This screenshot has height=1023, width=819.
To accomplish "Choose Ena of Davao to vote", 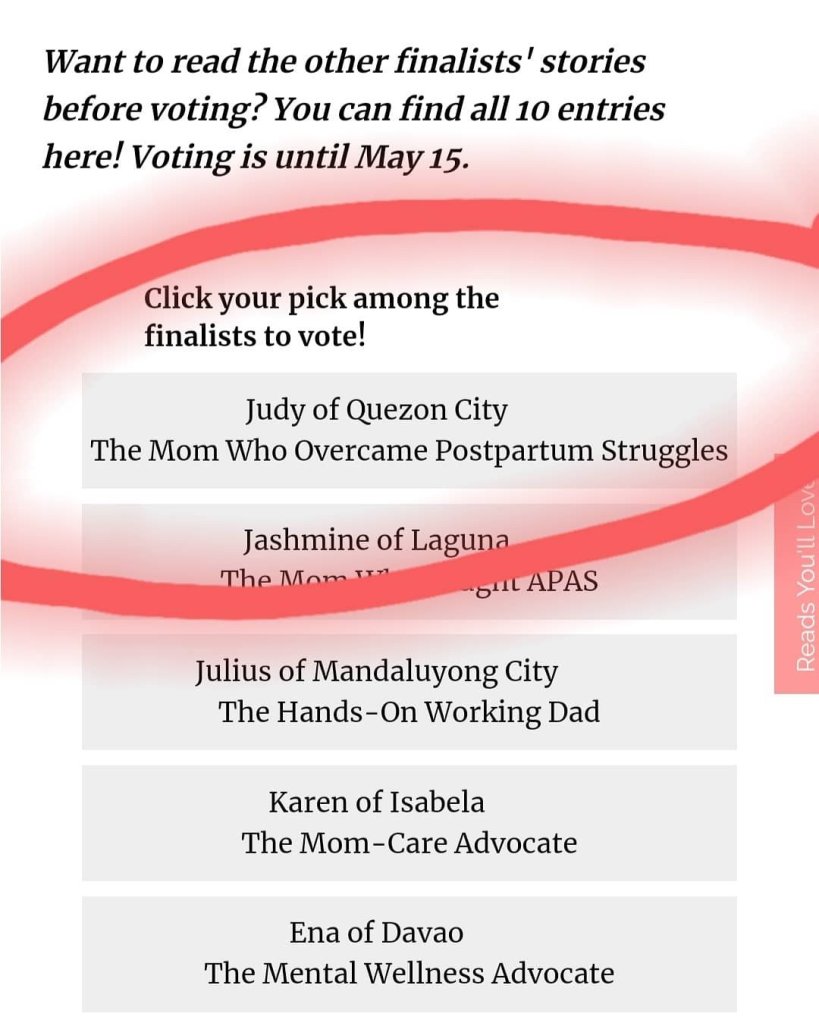I will point(409,953).
